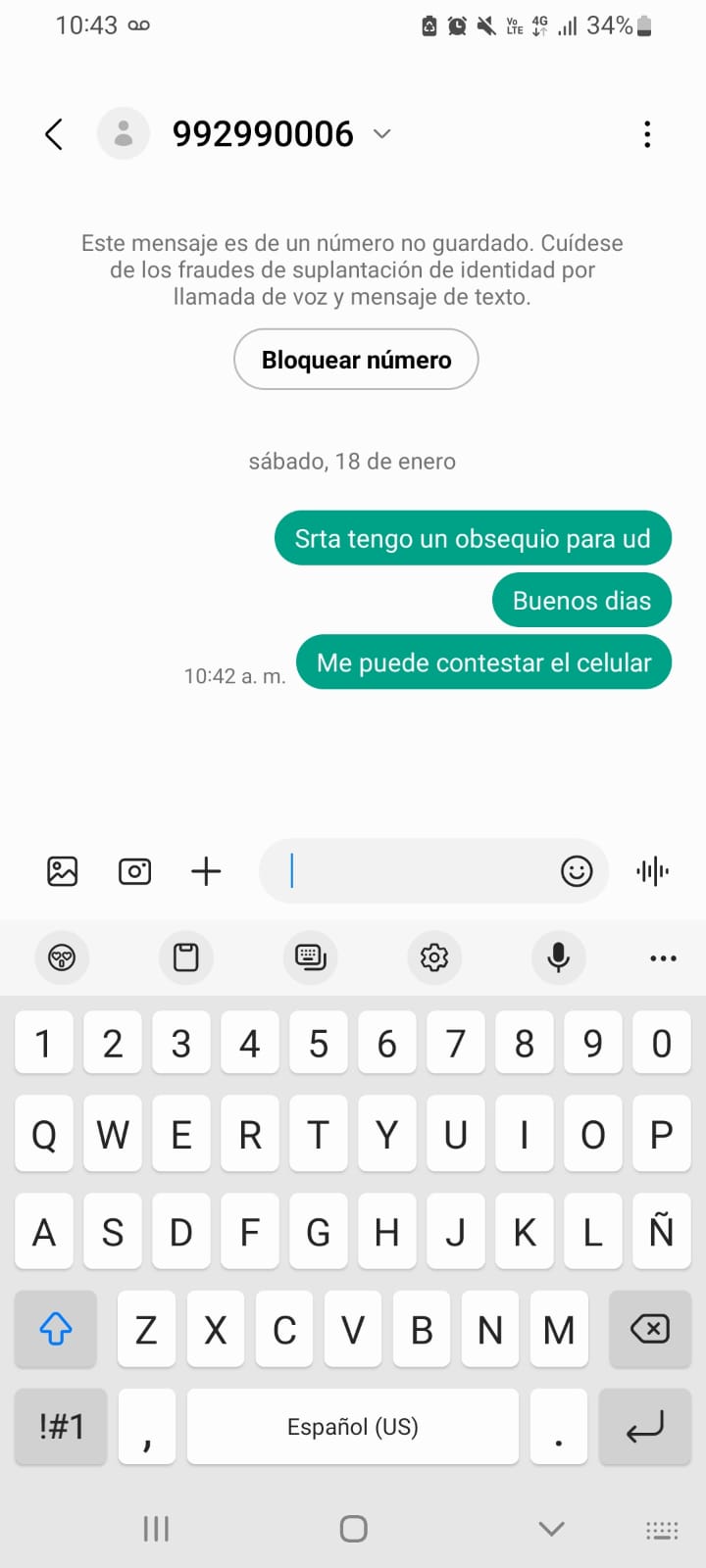Go back to the conversations list
The image size is (706, 1568).
(54, 134)
